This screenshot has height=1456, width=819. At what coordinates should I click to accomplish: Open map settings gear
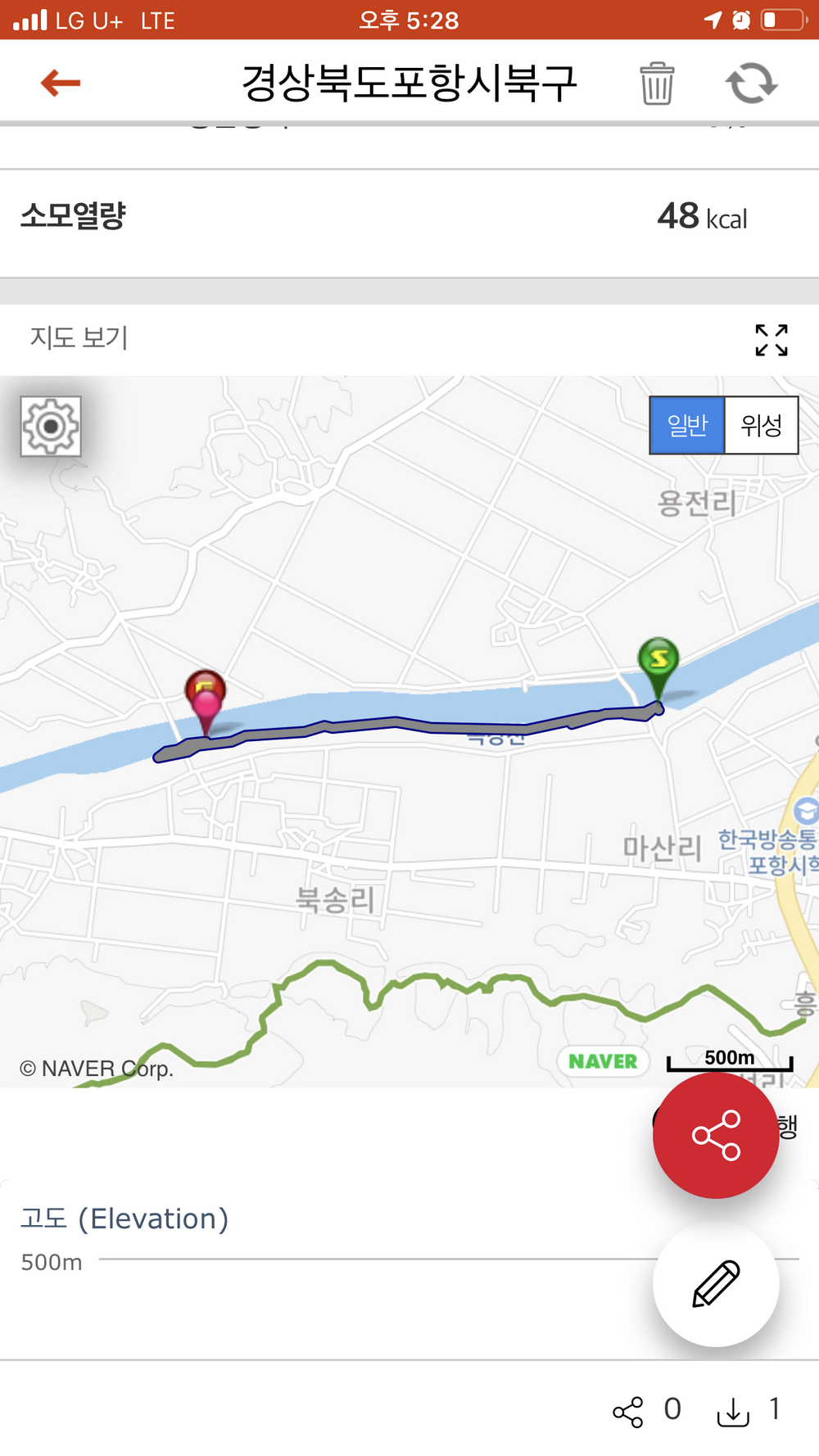coord(51,427)
